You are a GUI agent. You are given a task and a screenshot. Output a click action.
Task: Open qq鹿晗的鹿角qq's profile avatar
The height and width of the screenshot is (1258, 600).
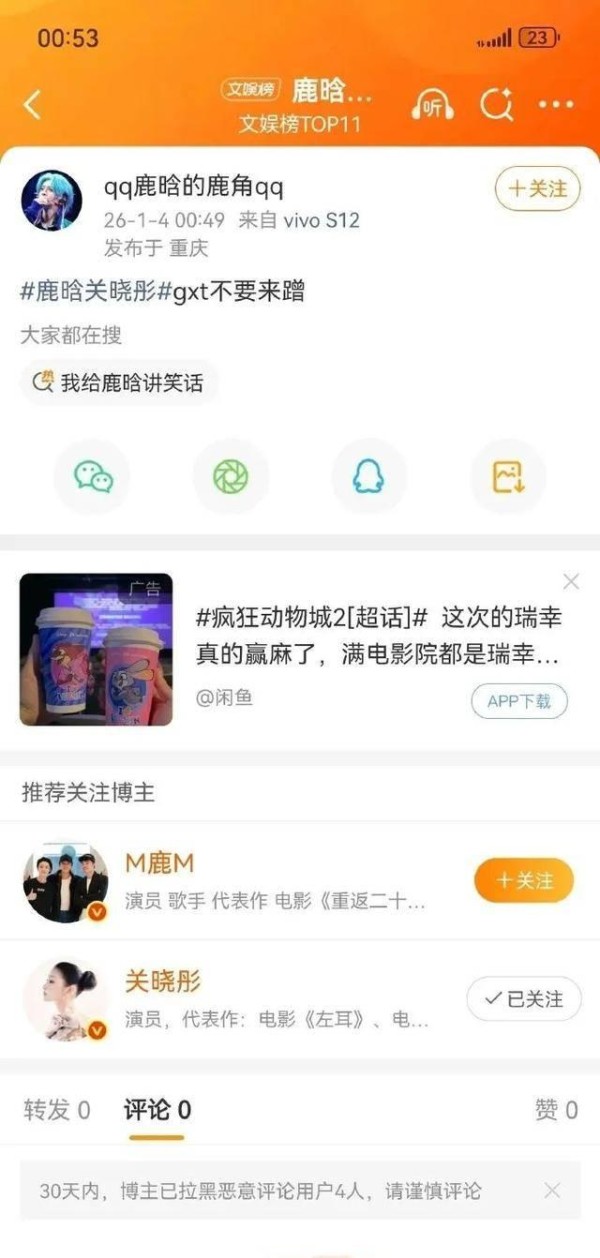[x=52, y=200]
